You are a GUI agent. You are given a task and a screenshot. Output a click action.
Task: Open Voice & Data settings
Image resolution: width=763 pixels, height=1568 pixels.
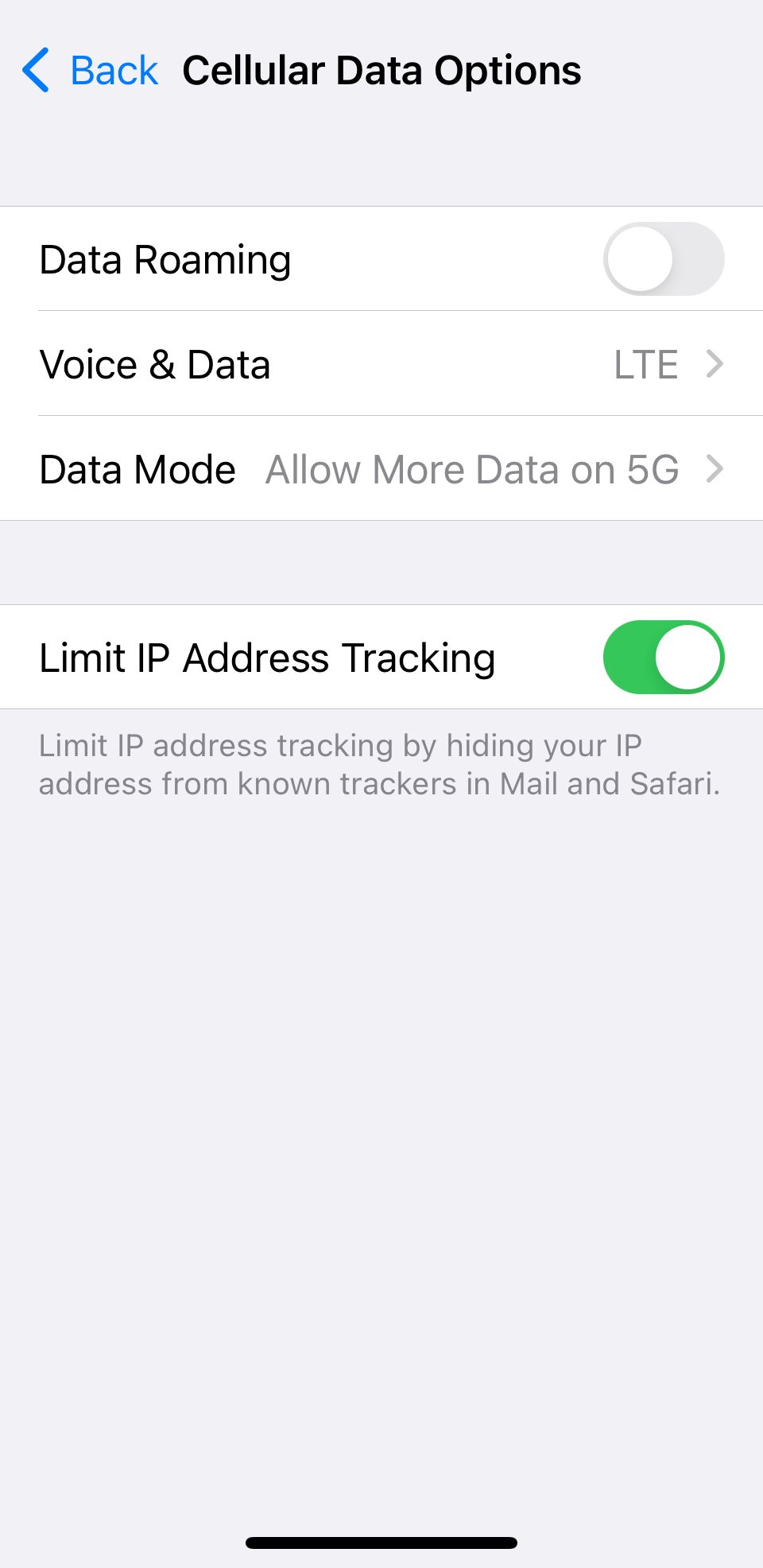click(381, 364)
